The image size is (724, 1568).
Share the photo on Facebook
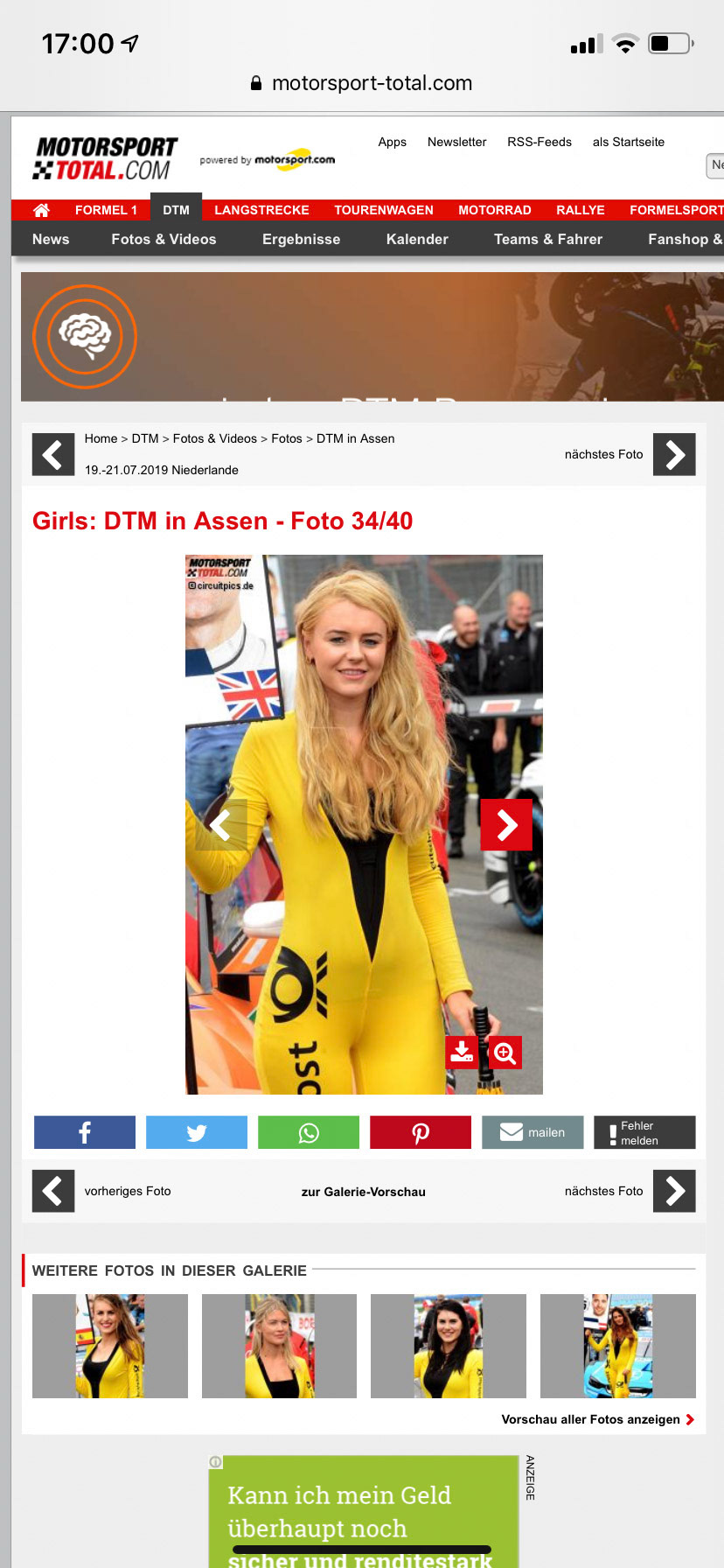(85, 1132)
